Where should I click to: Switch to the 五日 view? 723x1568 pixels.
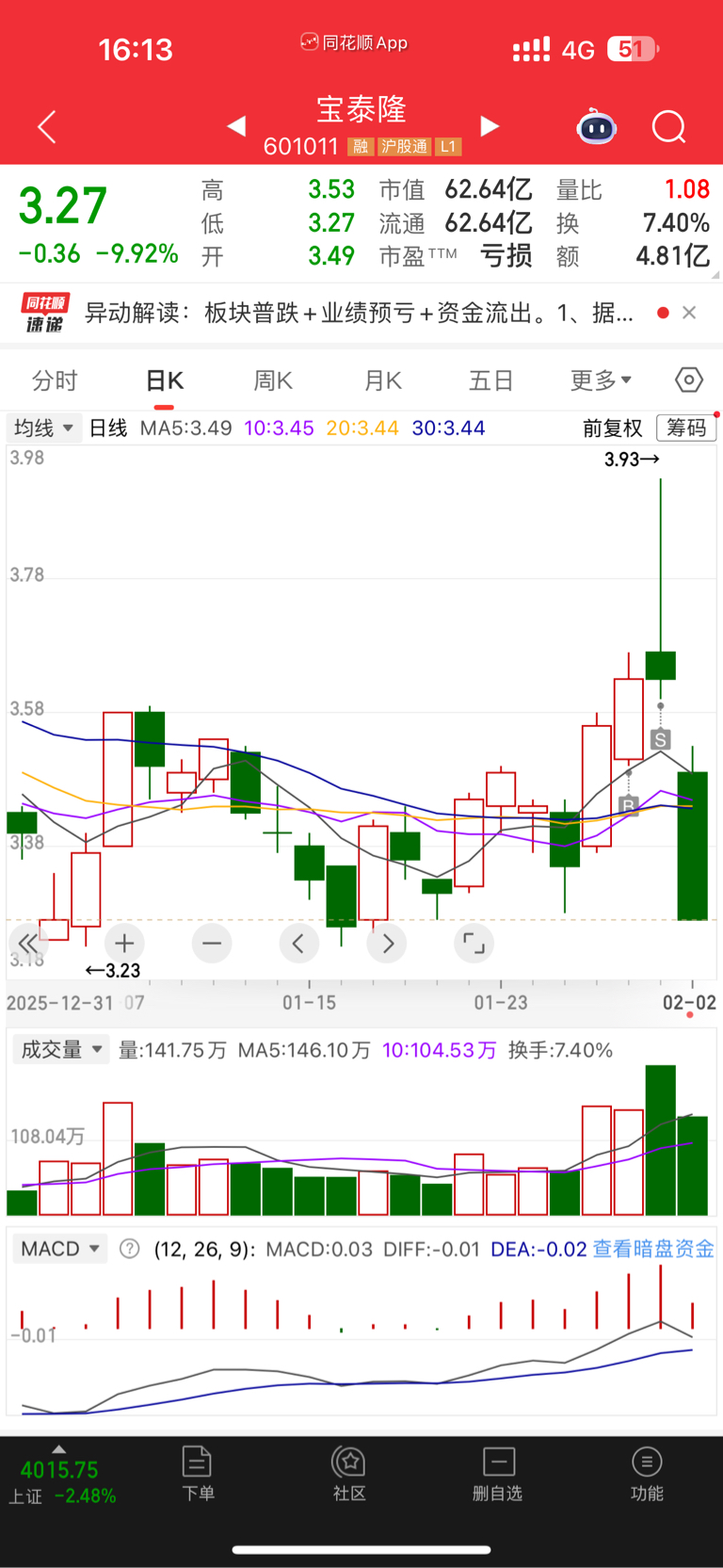[490, 380]
